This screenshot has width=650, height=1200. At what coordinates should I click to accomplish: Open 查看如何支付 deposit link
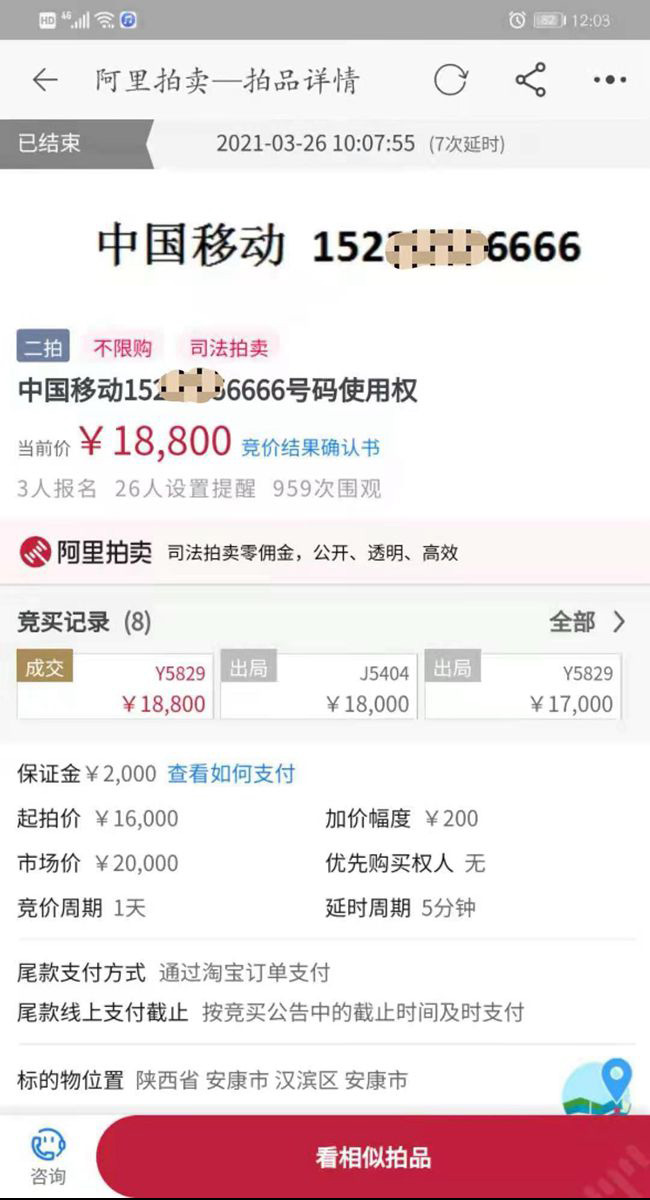coord(231,773)
